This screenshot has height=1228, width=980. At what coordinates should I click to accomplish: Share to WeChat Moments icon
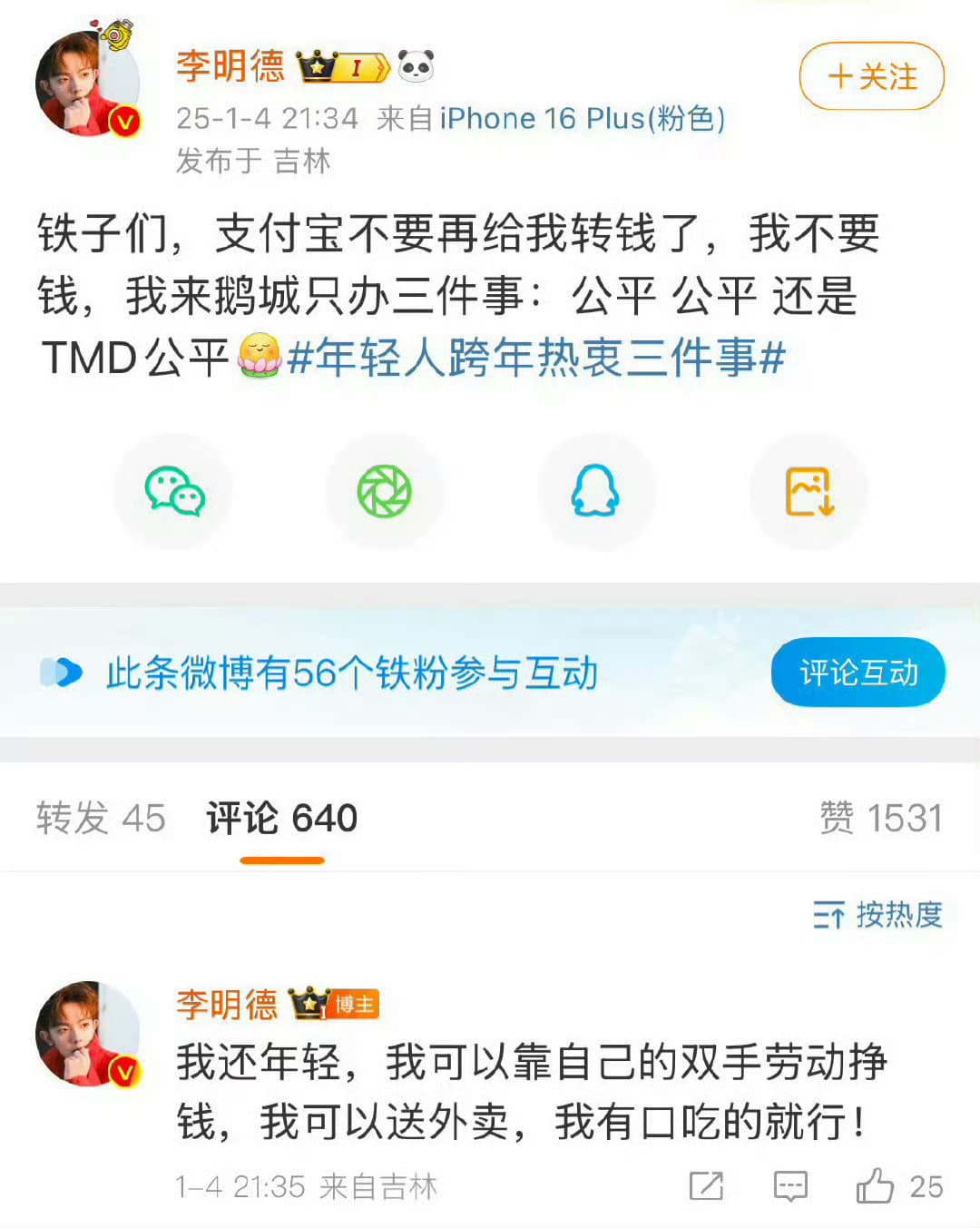coord(385,490)
